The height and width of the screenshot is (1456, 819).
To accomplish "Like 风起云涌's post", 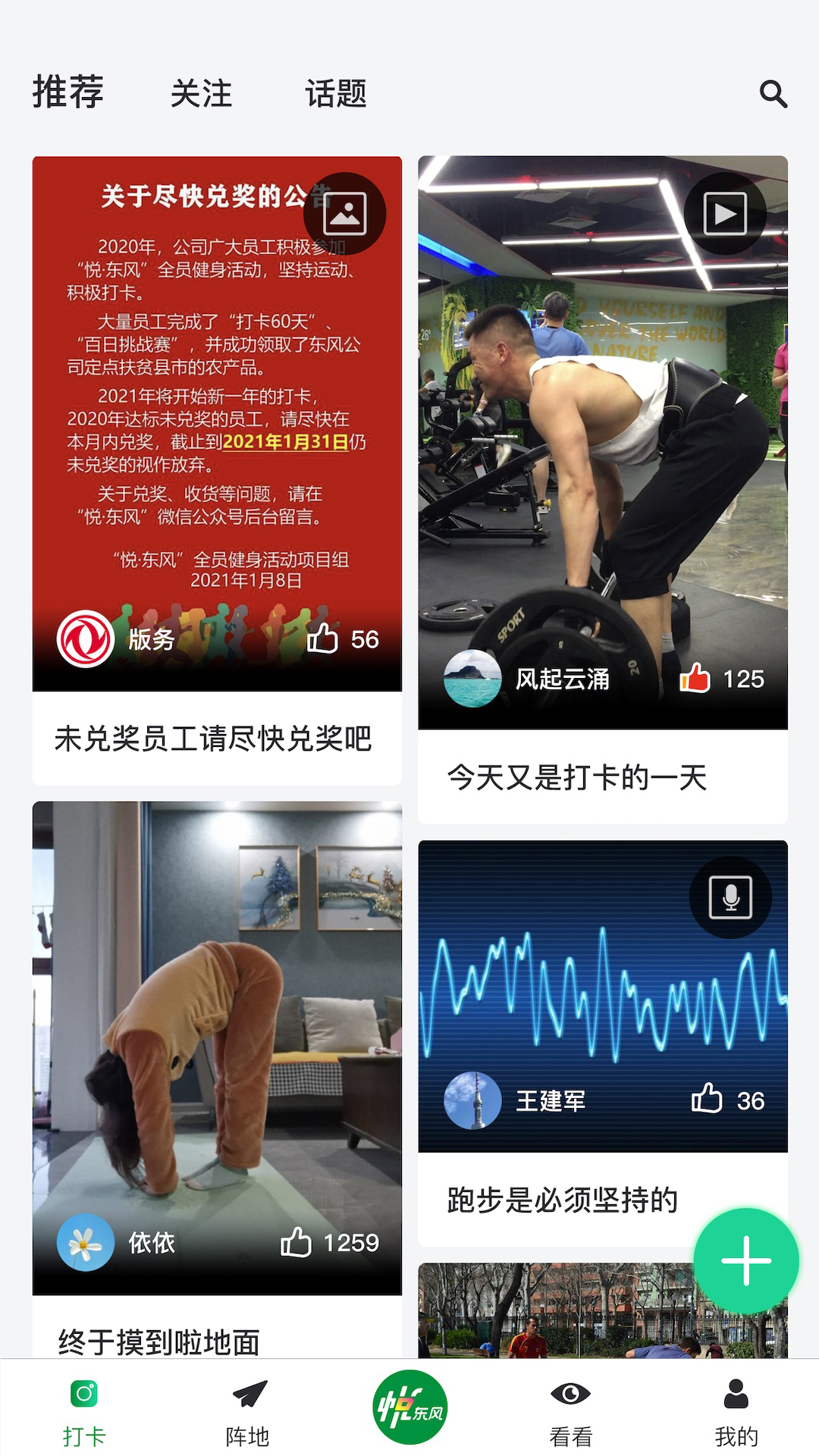I will [x=695, y=678].
